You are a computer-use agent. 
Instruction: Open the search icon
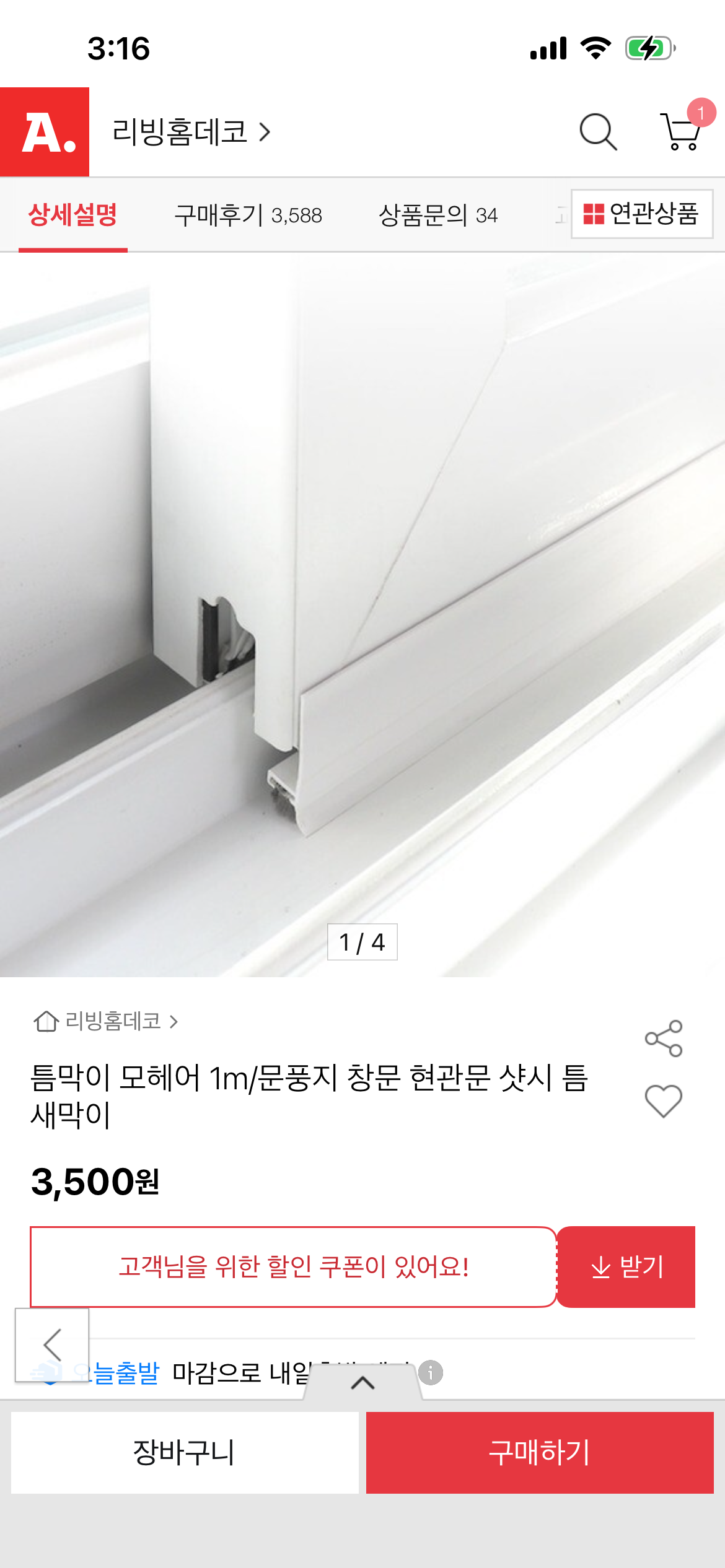[597, 132]
